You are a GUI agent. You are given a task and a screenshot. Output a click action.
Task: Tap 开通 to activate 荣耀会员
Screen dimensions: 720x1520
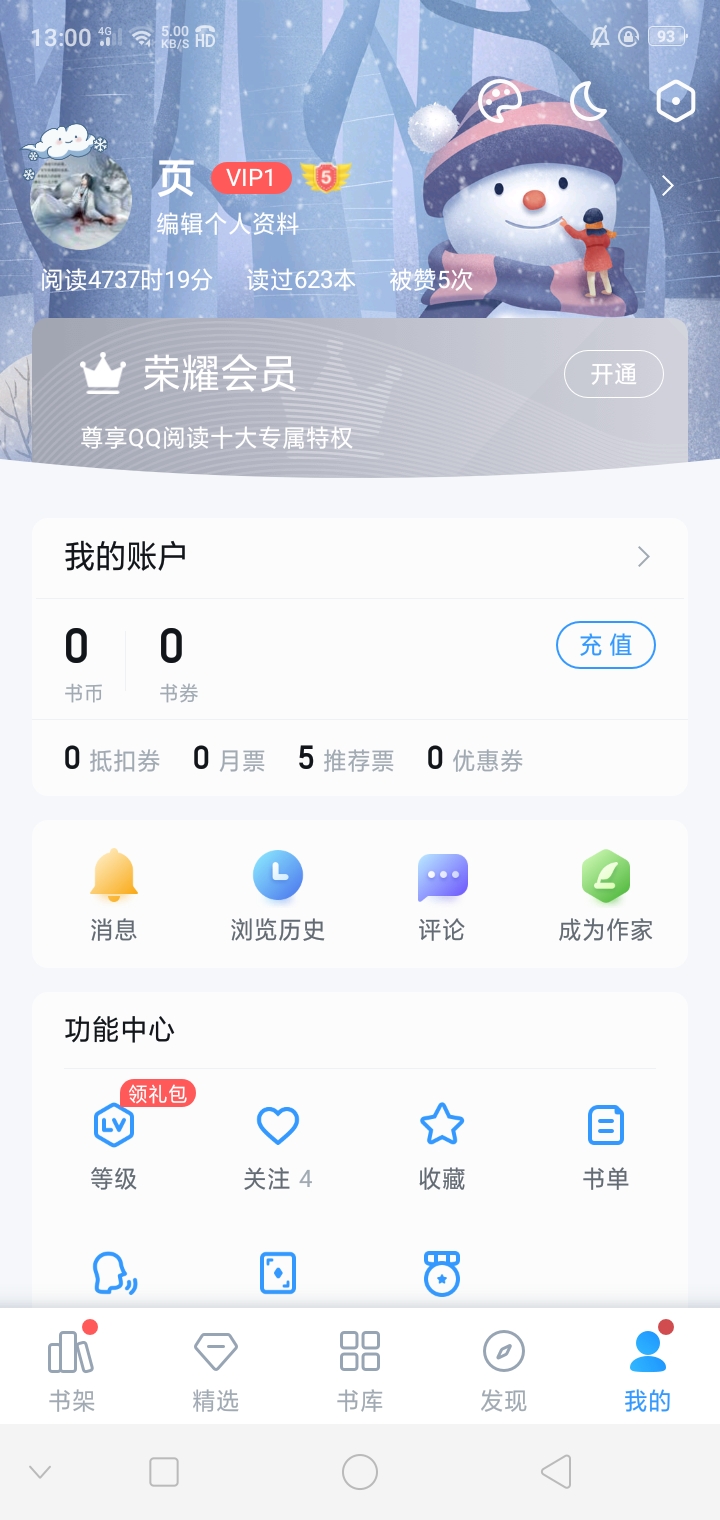click(x=613, y=374)
